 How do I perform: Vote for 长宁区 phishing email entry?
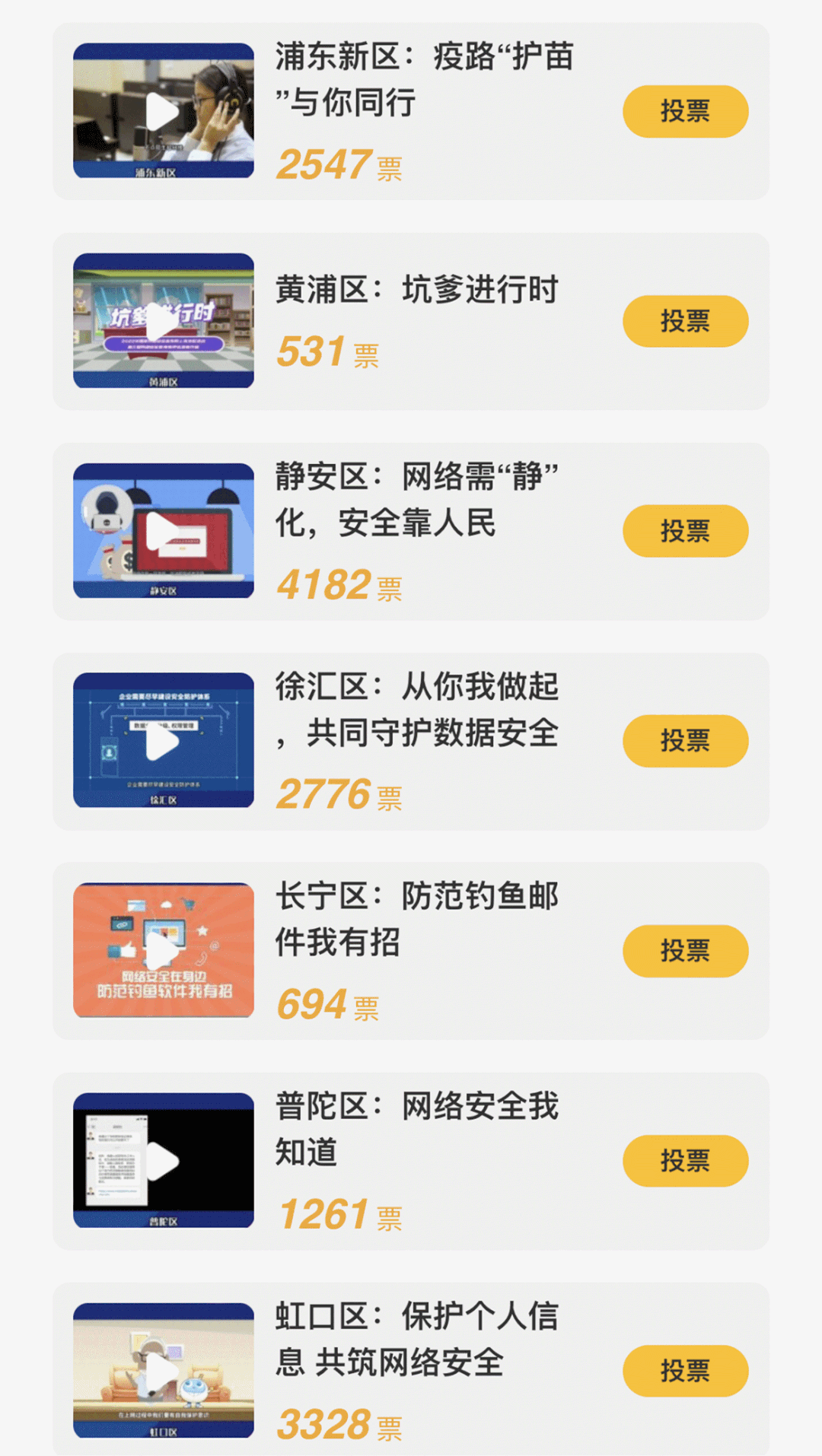click(685, 951)
